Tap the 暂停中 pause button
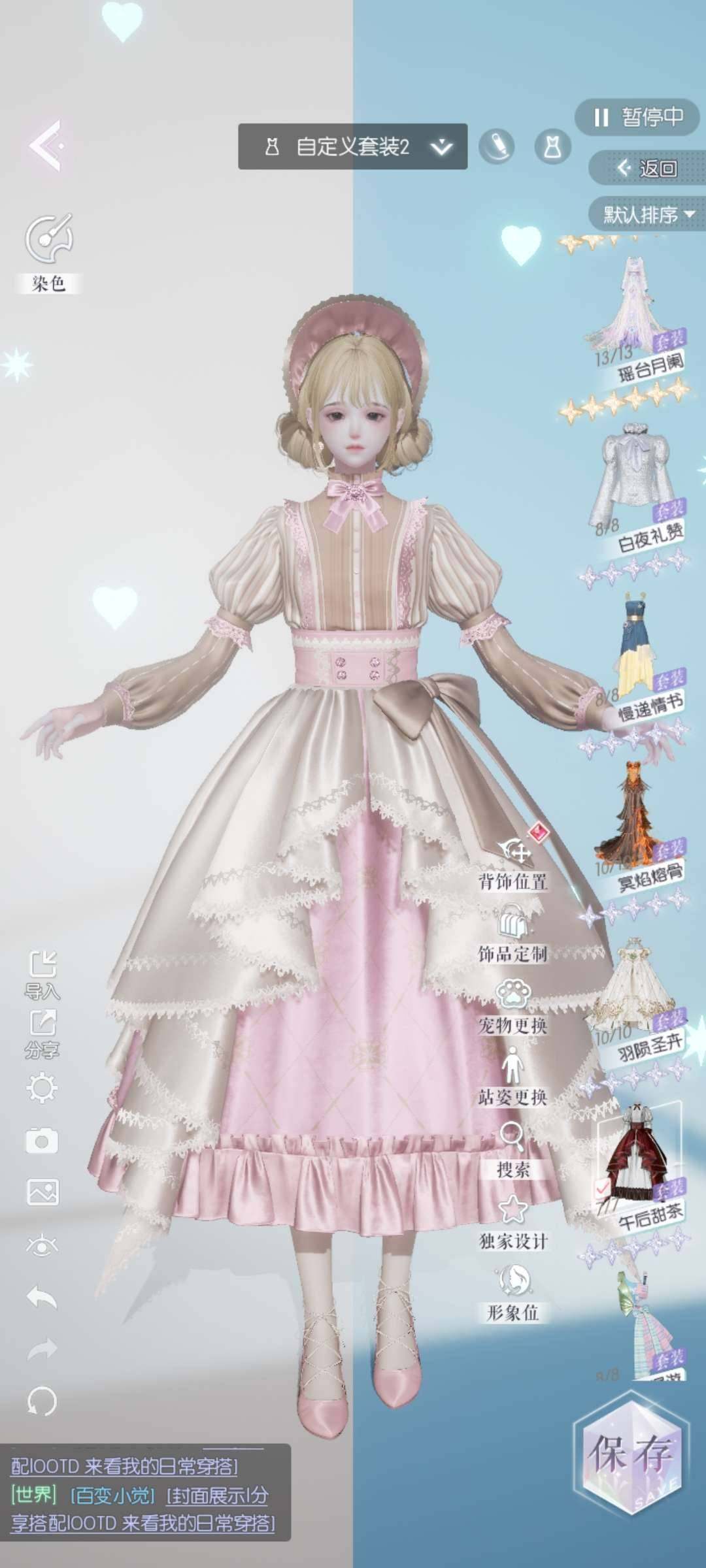Image resolution: width=706 pixels, height=1568 pixels. [637, 118]
